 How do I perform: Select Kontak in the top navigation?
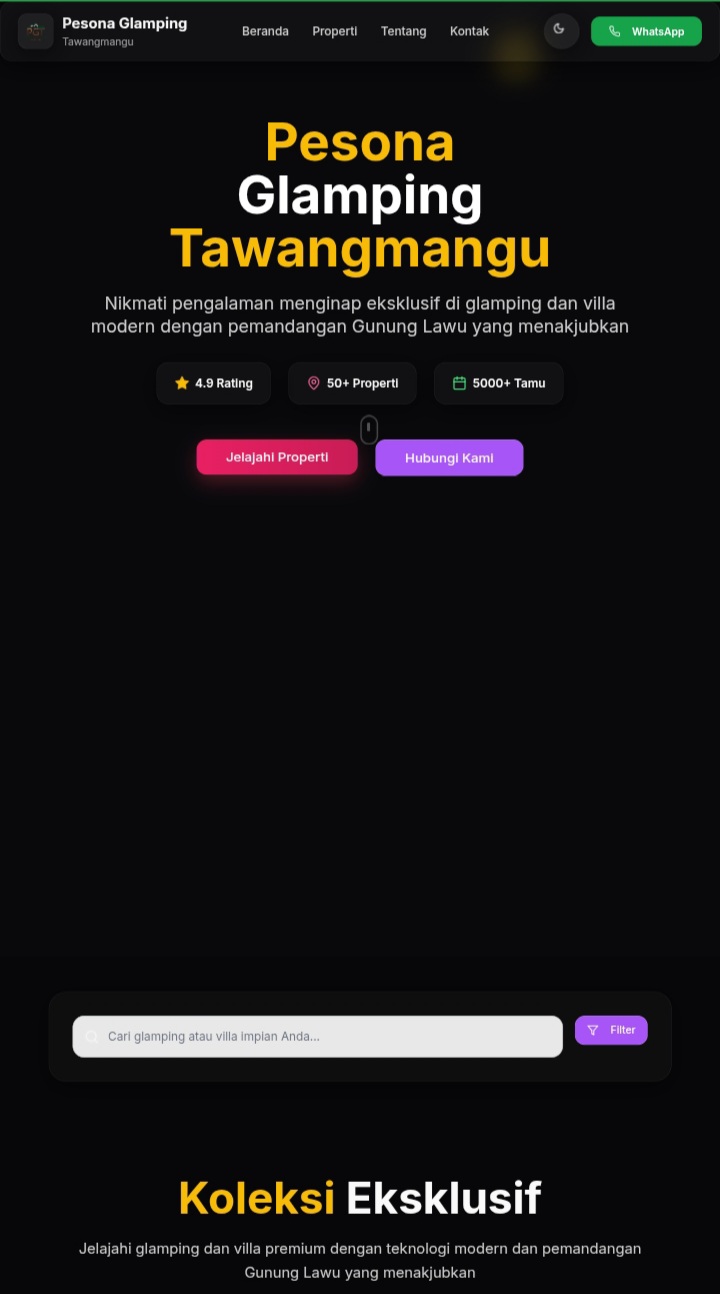pos(469,31)
